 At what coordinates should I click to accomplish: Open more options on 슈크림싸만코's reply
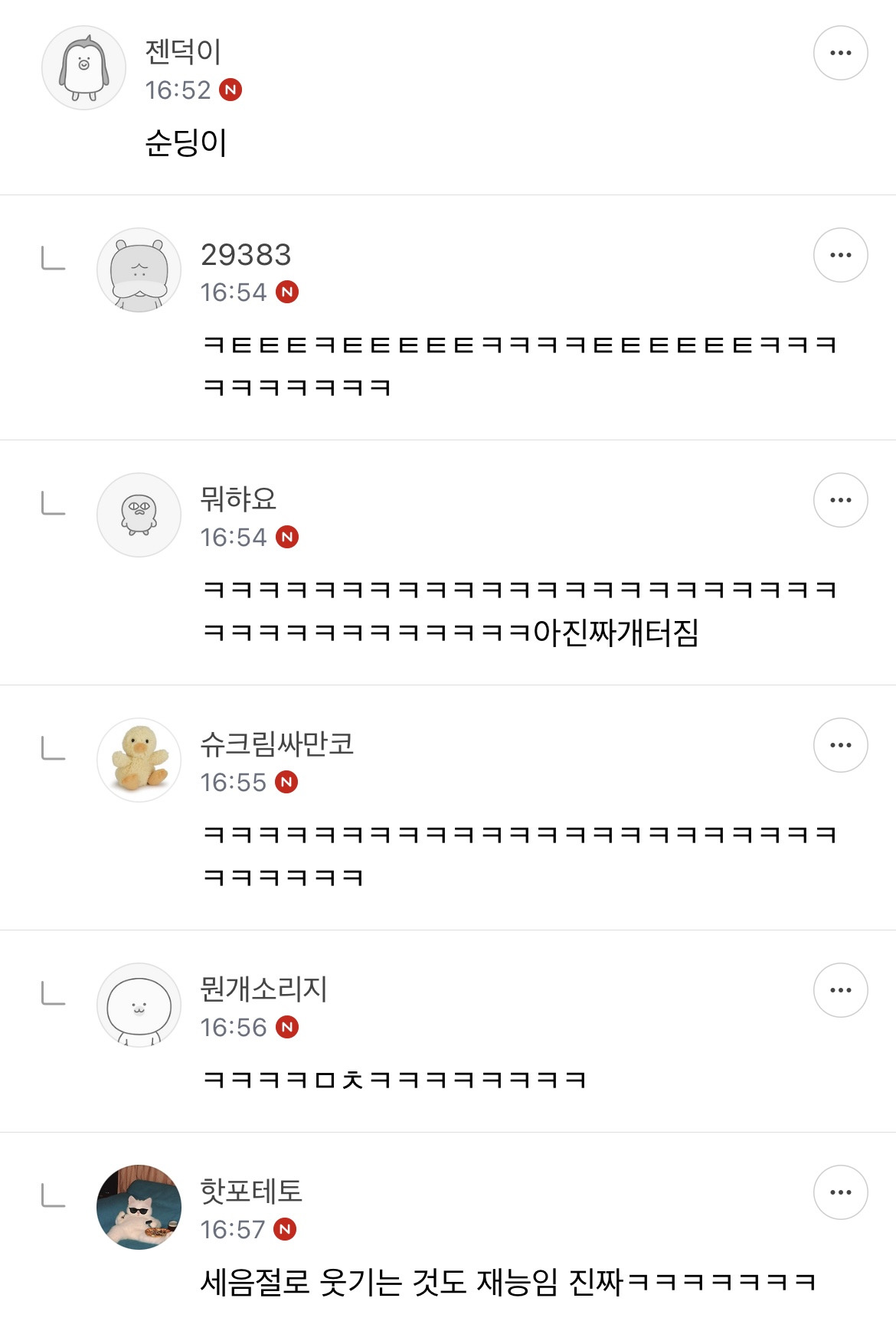[840, 745]
